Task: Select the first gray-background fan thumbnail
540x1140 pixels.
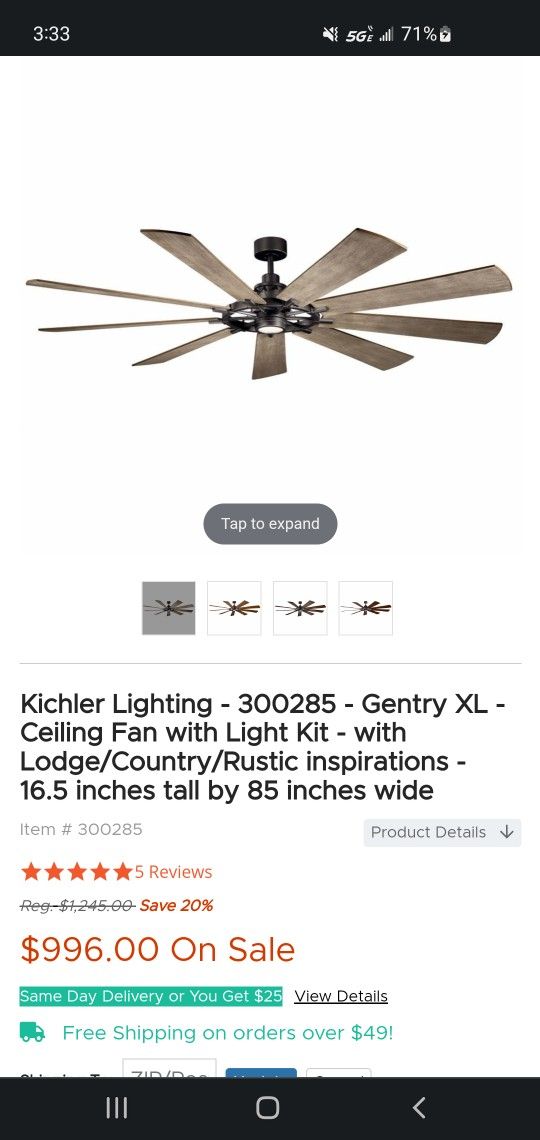Action: tap(169, 608)
